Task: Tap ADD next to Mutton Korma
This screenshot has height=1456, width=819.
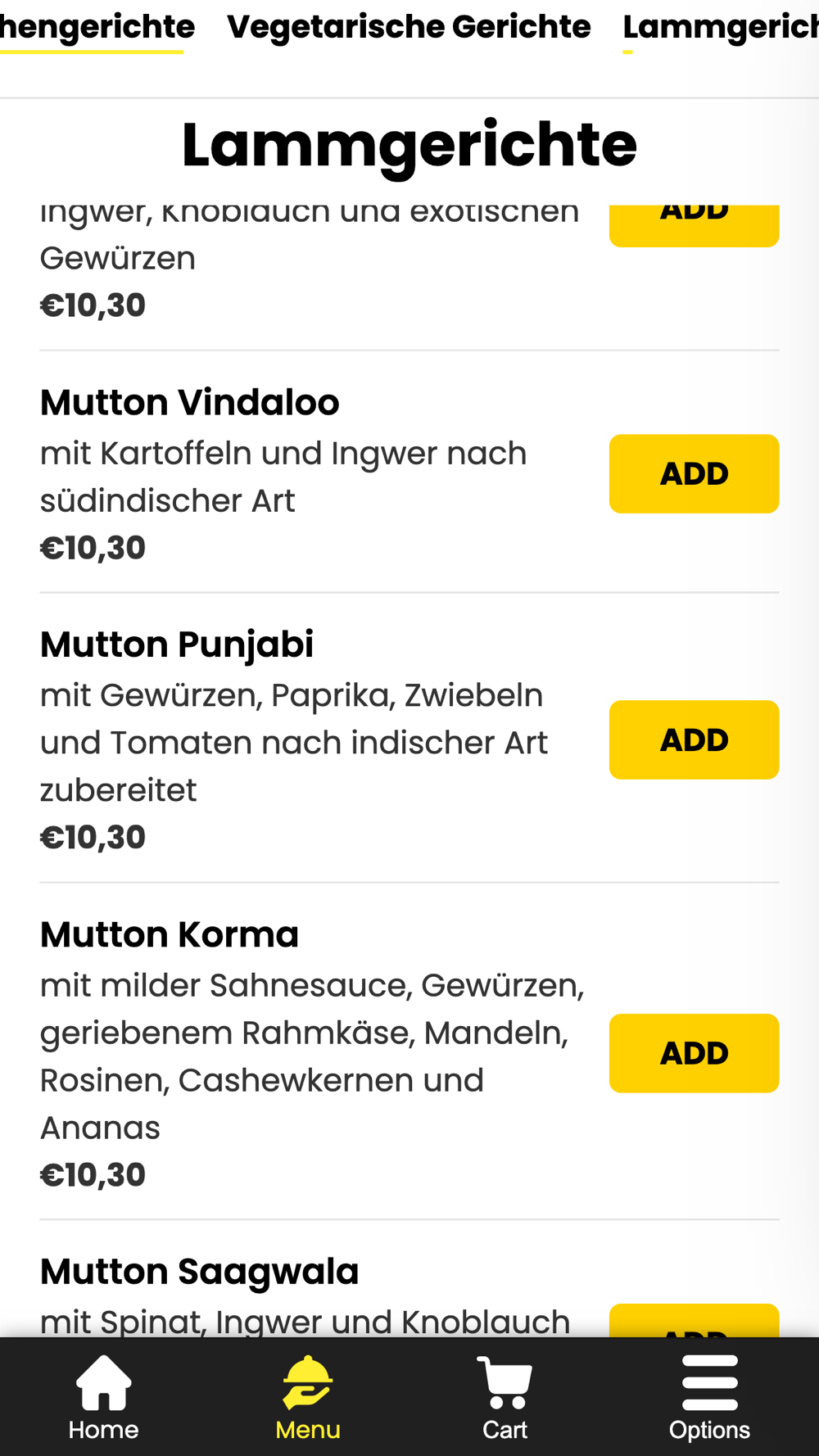Action: click(694, 1053)
